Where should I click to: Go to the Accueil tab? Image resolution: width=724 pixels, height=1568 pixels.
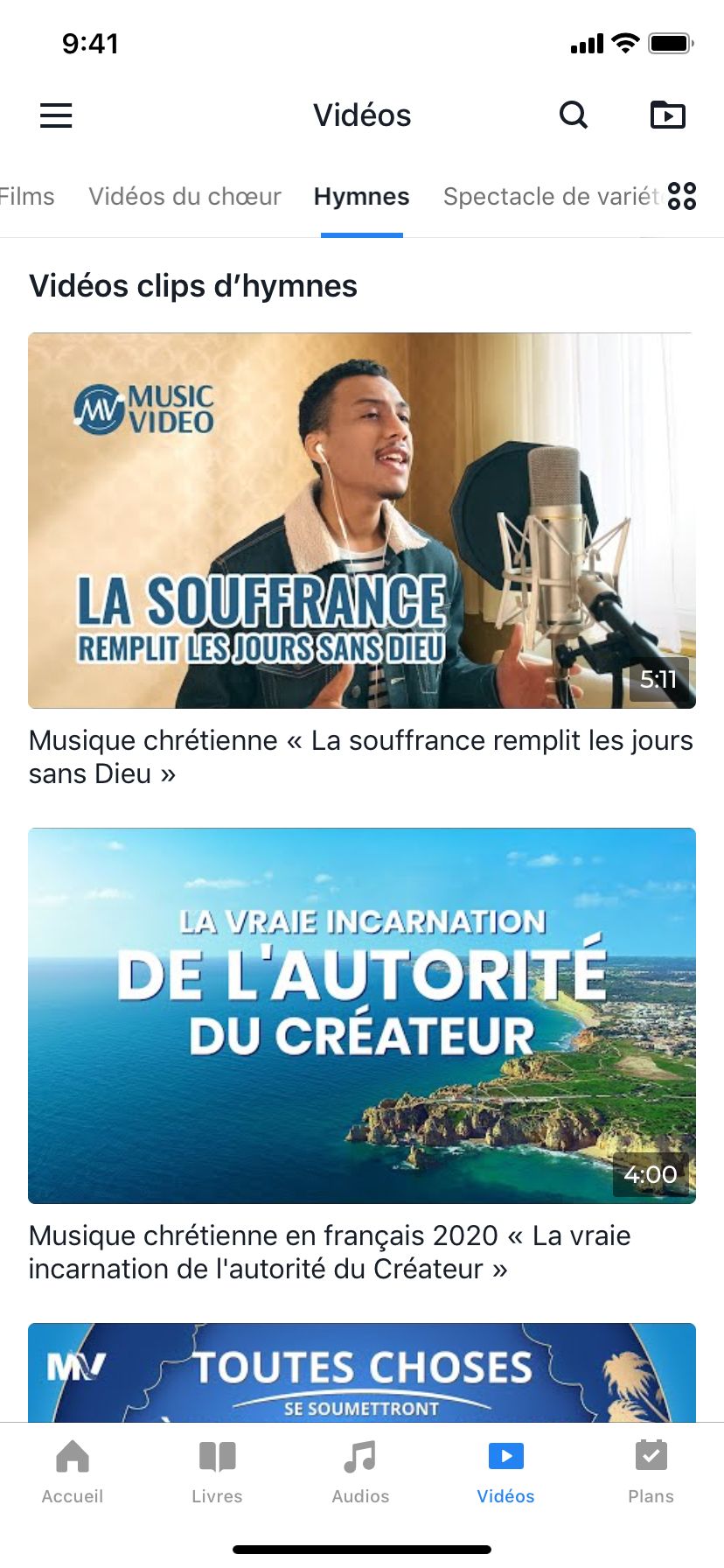point(73,1472)
